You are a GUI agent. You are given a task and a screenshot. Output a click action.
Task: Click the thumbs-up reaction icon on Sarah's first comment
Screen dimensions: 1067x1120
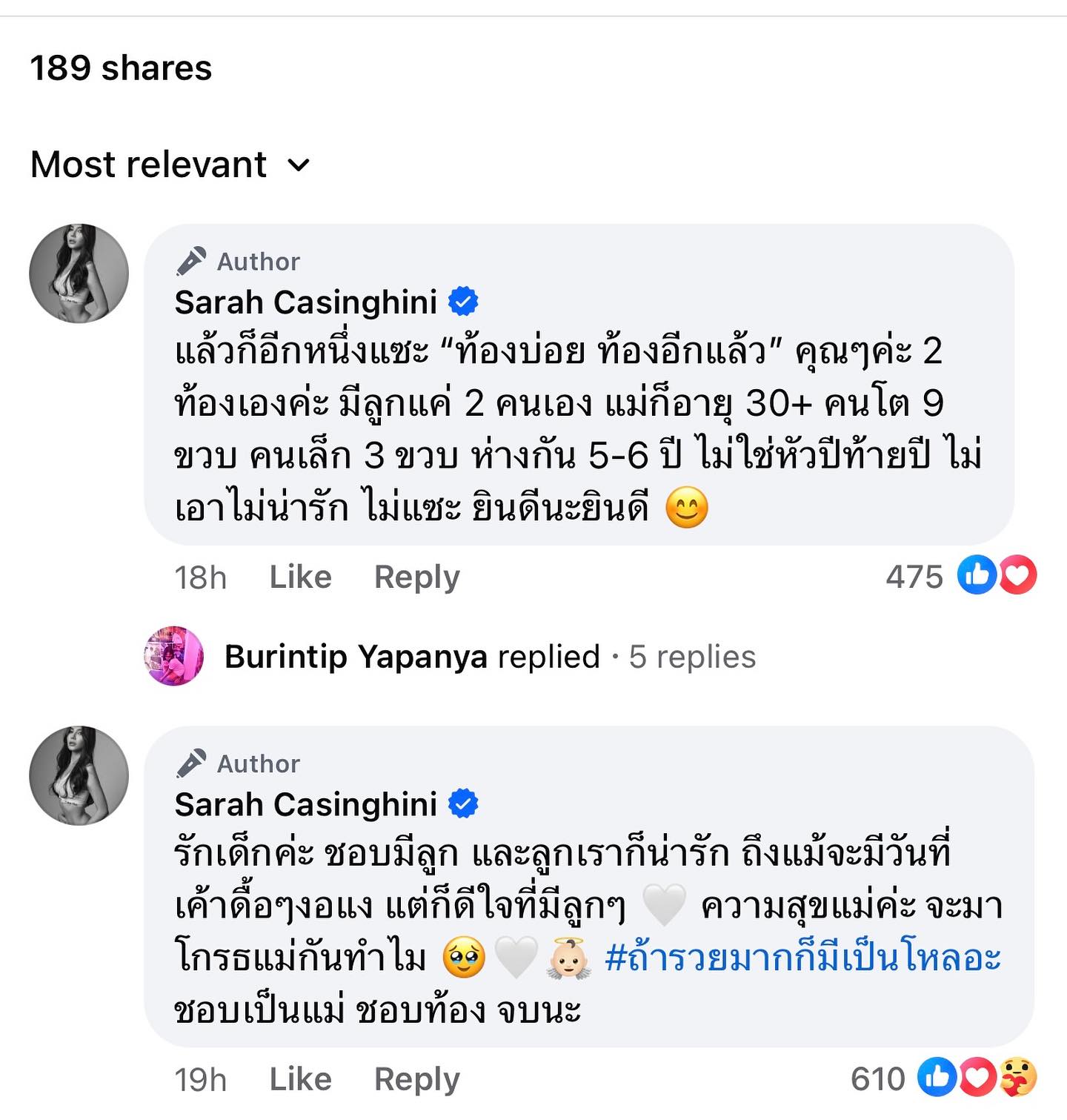[x=977, y=574]
